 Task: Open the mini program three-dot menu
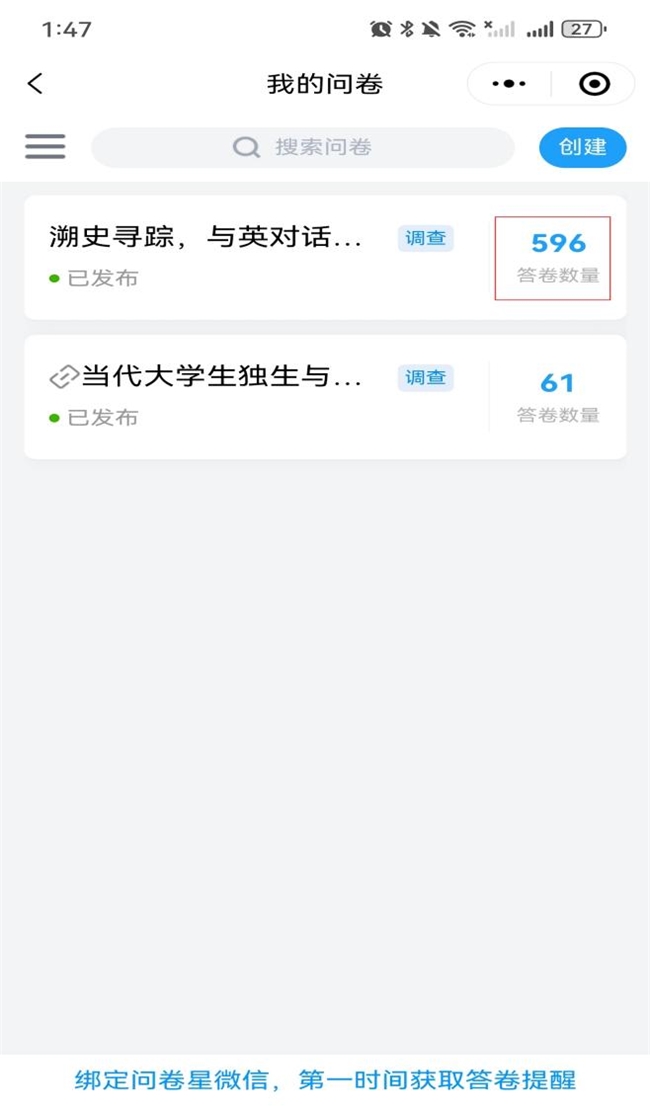pyautogui.click(x=509, y=84)
